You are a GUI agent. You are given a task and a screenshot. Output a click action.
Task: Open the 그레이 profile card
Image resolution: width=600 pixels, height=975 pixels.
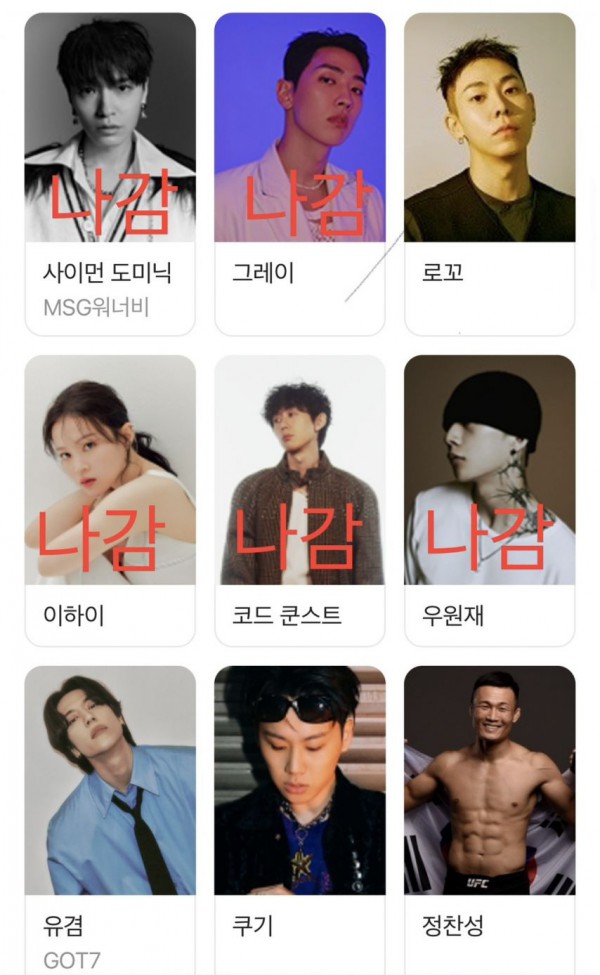pos(300,174)
